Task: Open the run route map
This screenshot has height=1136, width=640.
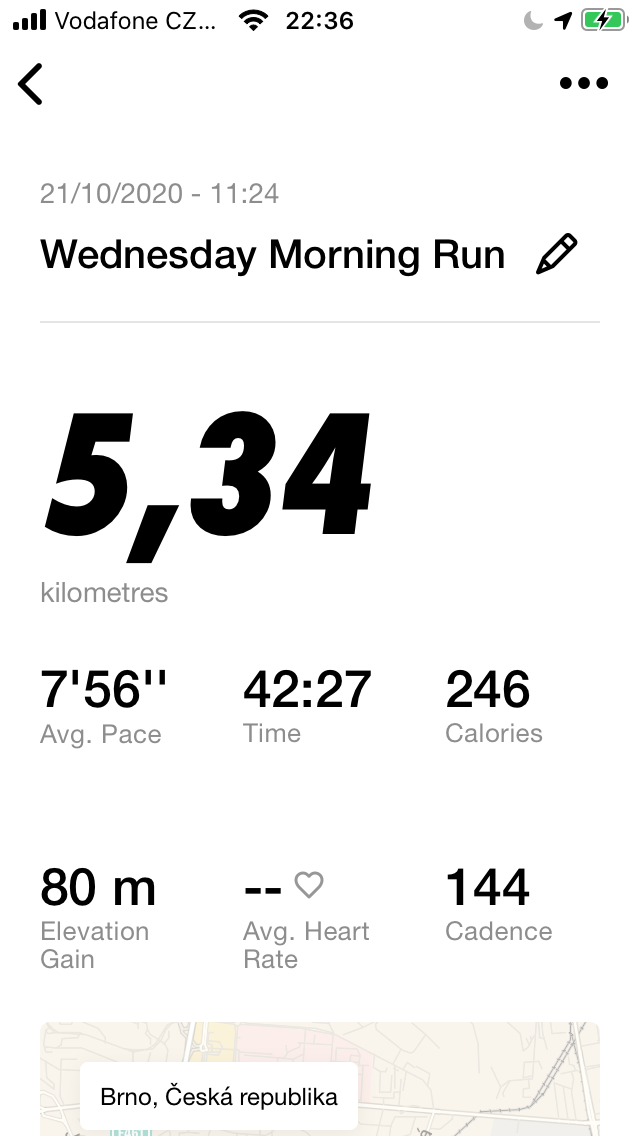Action: (320, 1079)
